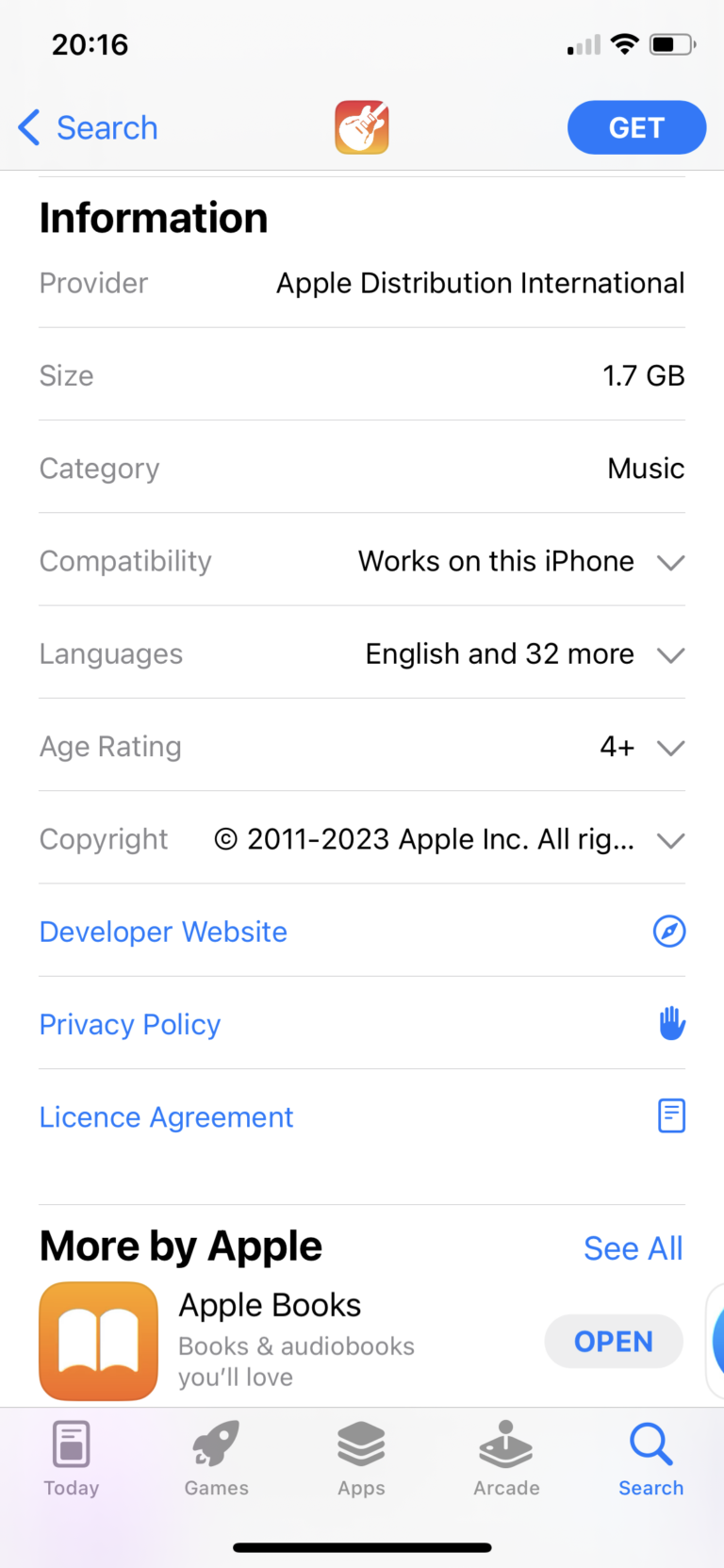724x1568 pixels.
Task: Open the Games tab rocket icon
Action: pyautogui.click(x=215, y=1459)
